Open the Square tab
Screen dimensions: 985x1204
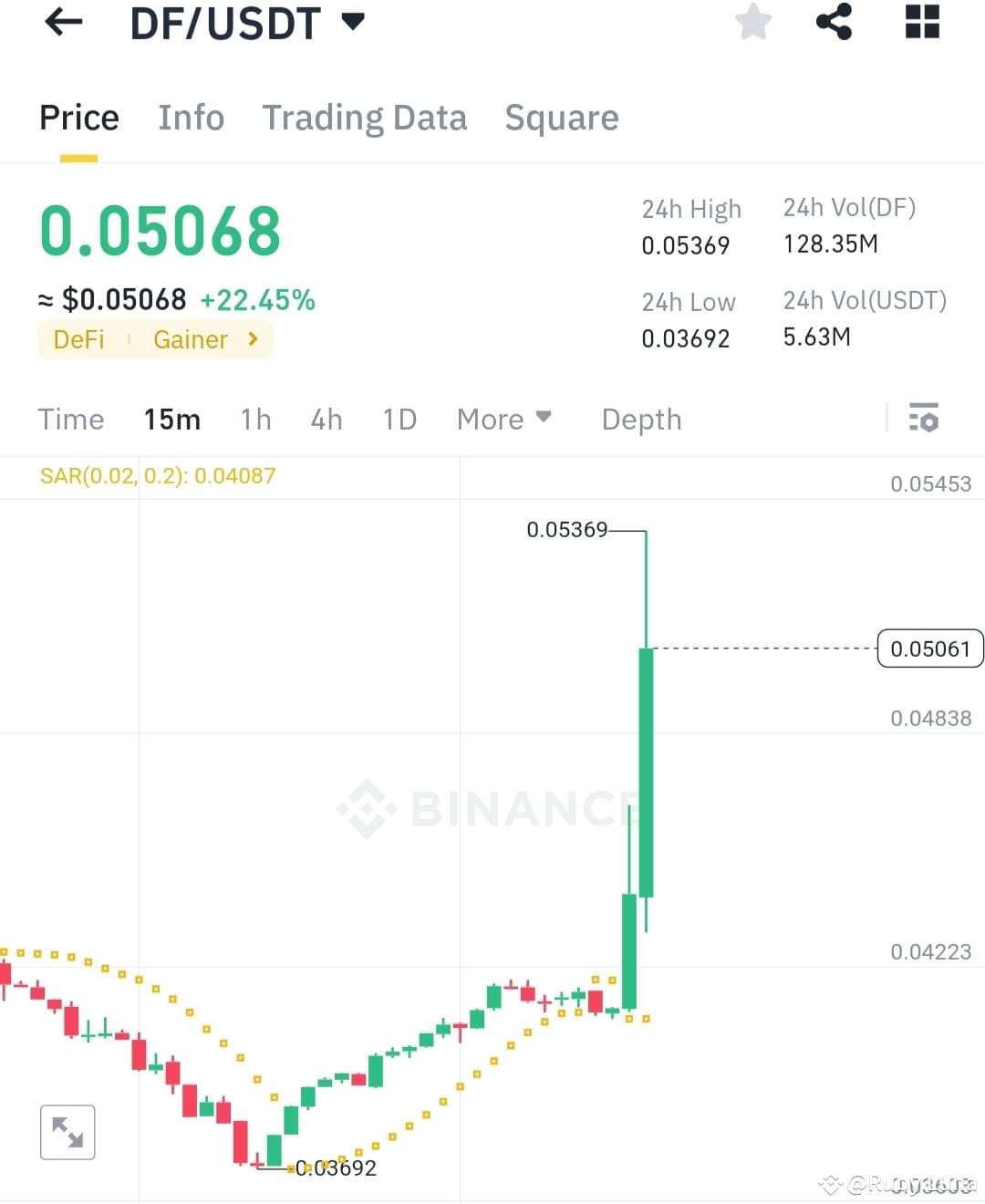[x=561, y=117]
